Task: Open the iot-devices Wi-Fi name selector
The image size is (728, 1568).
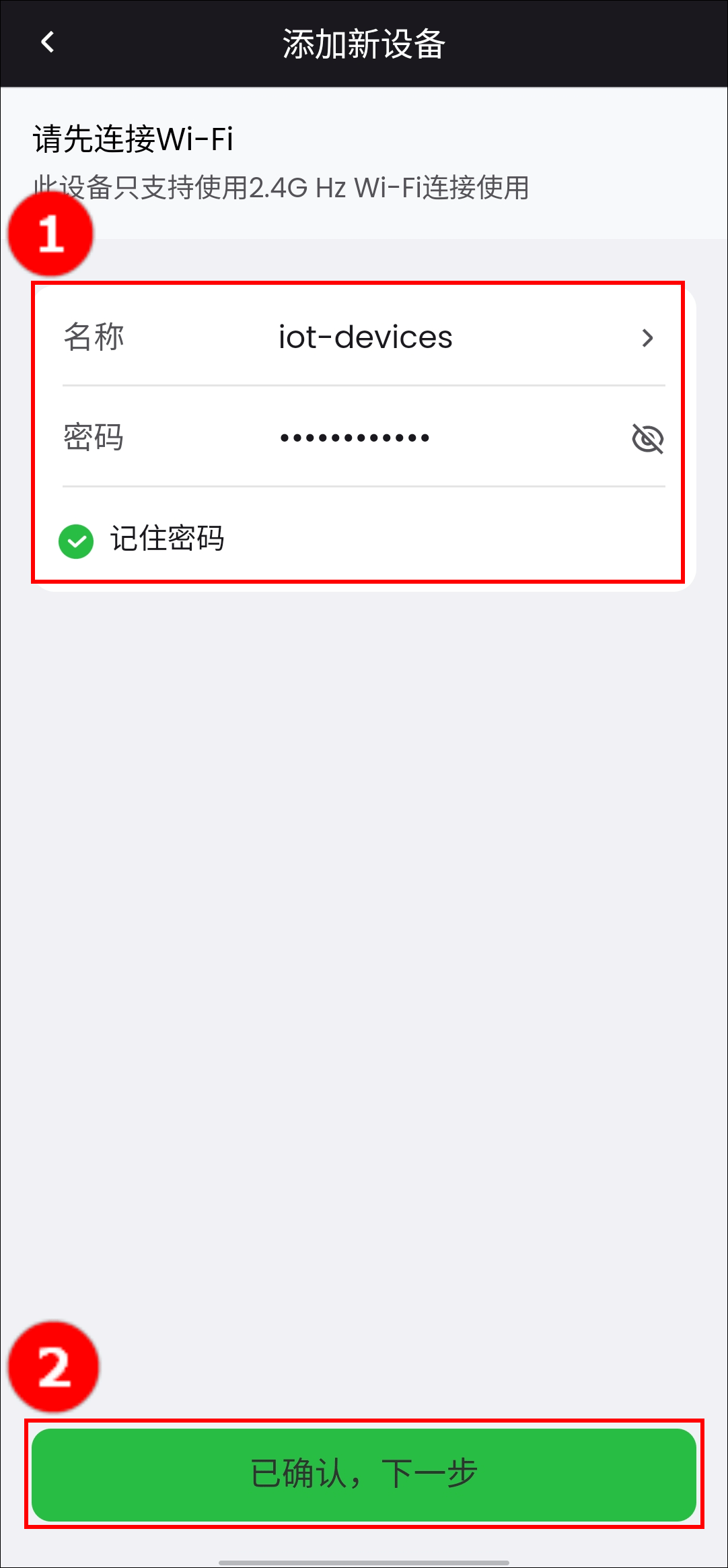Action: coord(364,337)
